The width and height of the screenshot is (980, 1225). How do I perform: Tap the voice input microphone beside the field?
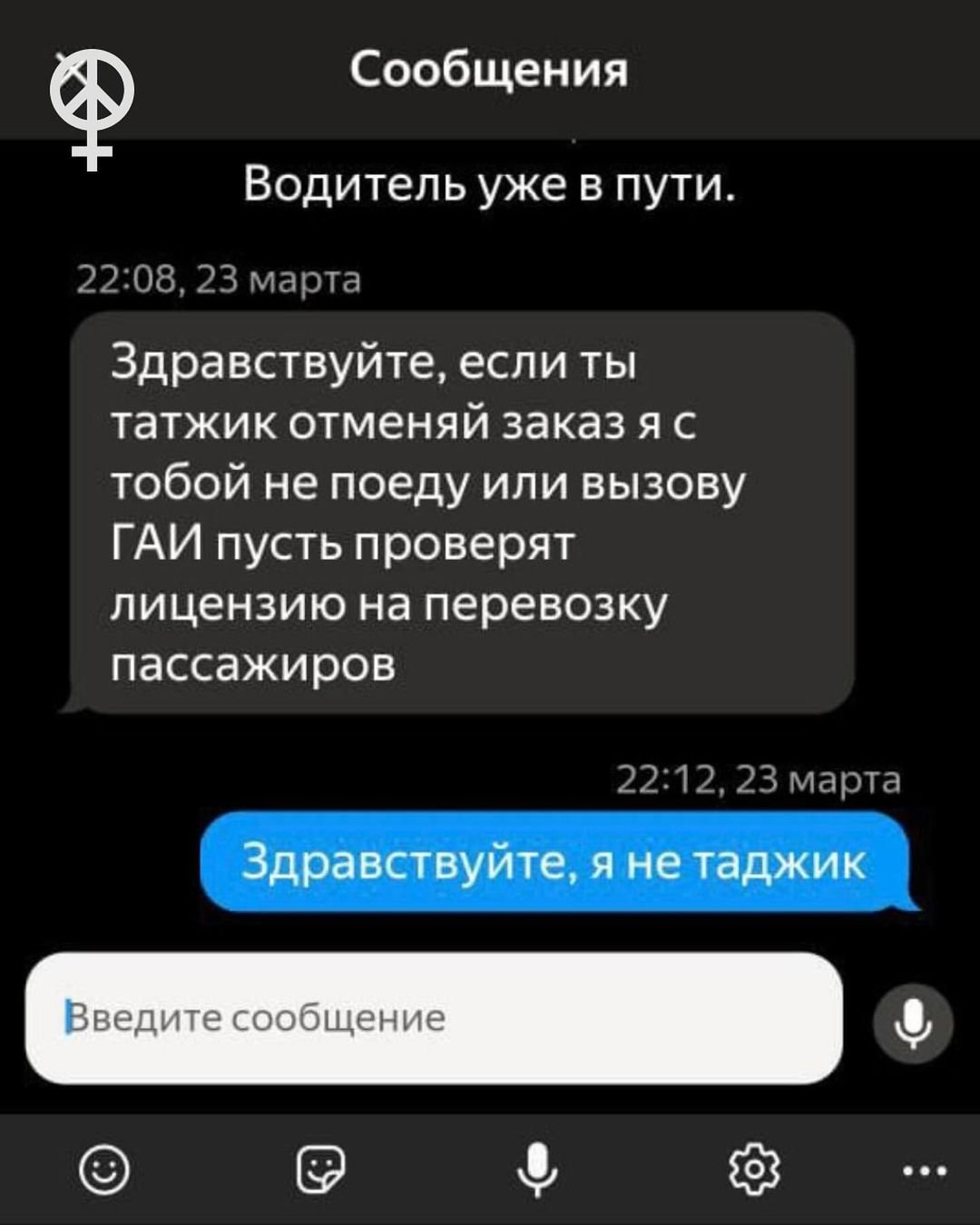912,1023
